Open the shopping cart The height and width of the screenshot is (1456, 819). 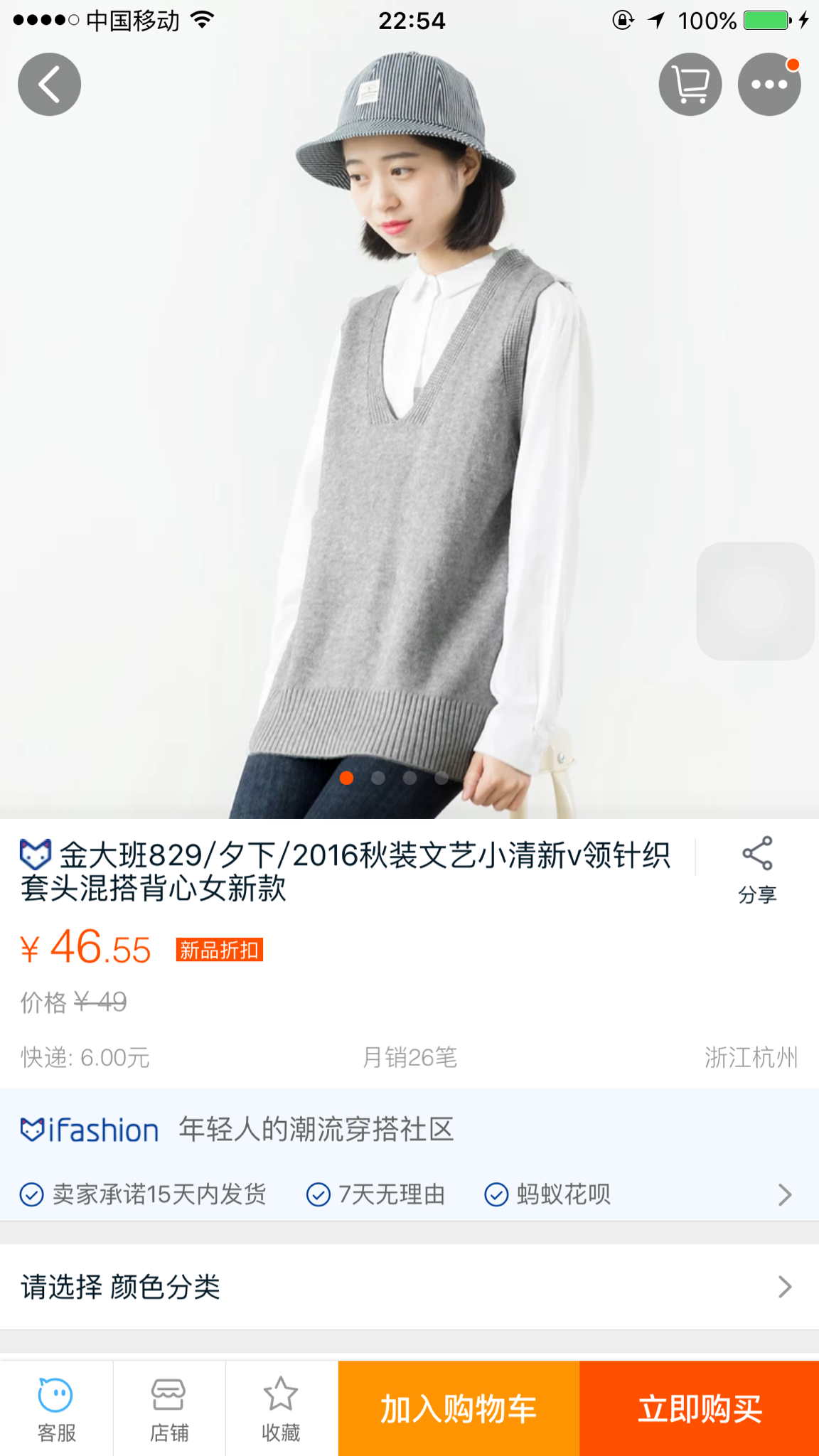click(690, 85)
